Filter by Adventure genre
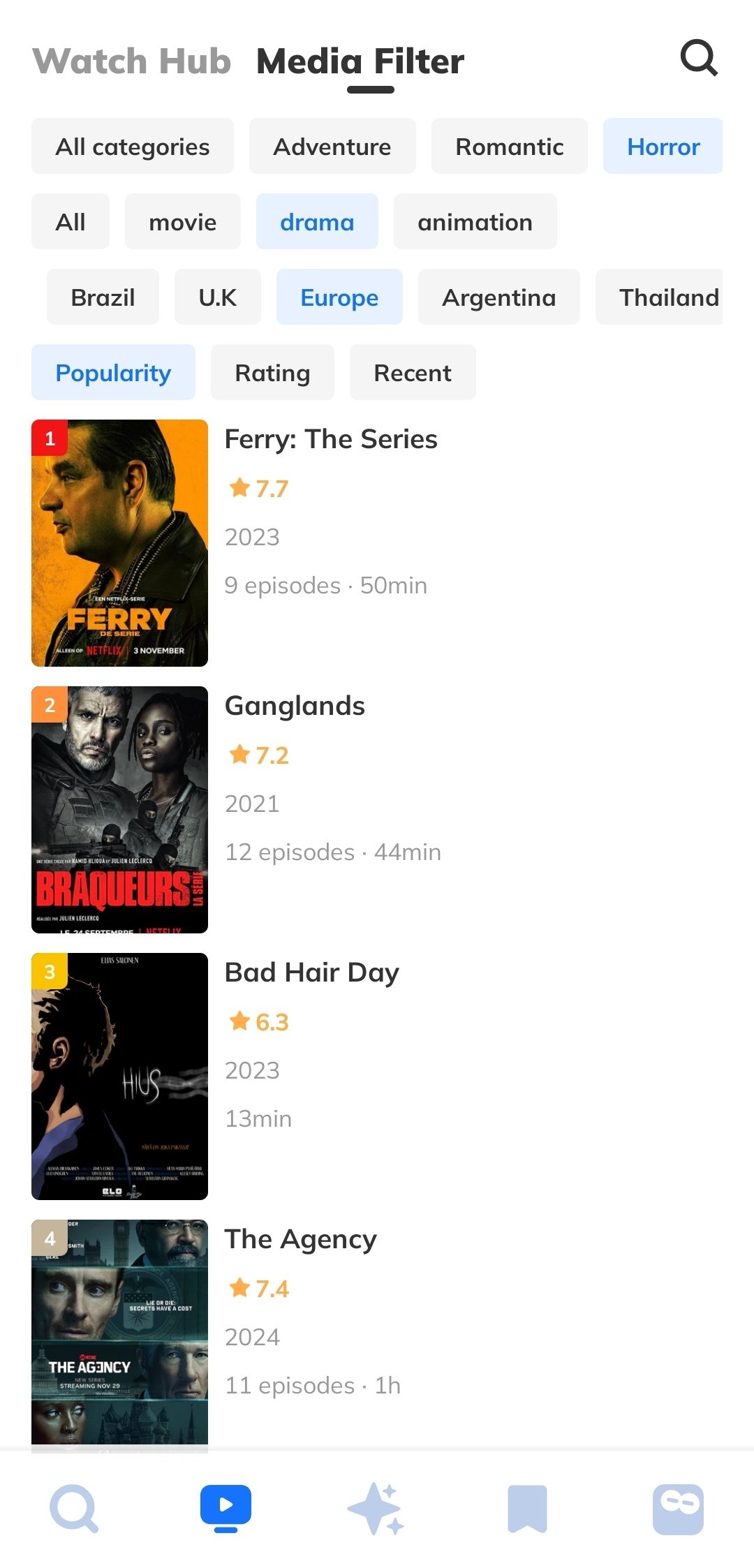754x1568 pixels. 332,147
